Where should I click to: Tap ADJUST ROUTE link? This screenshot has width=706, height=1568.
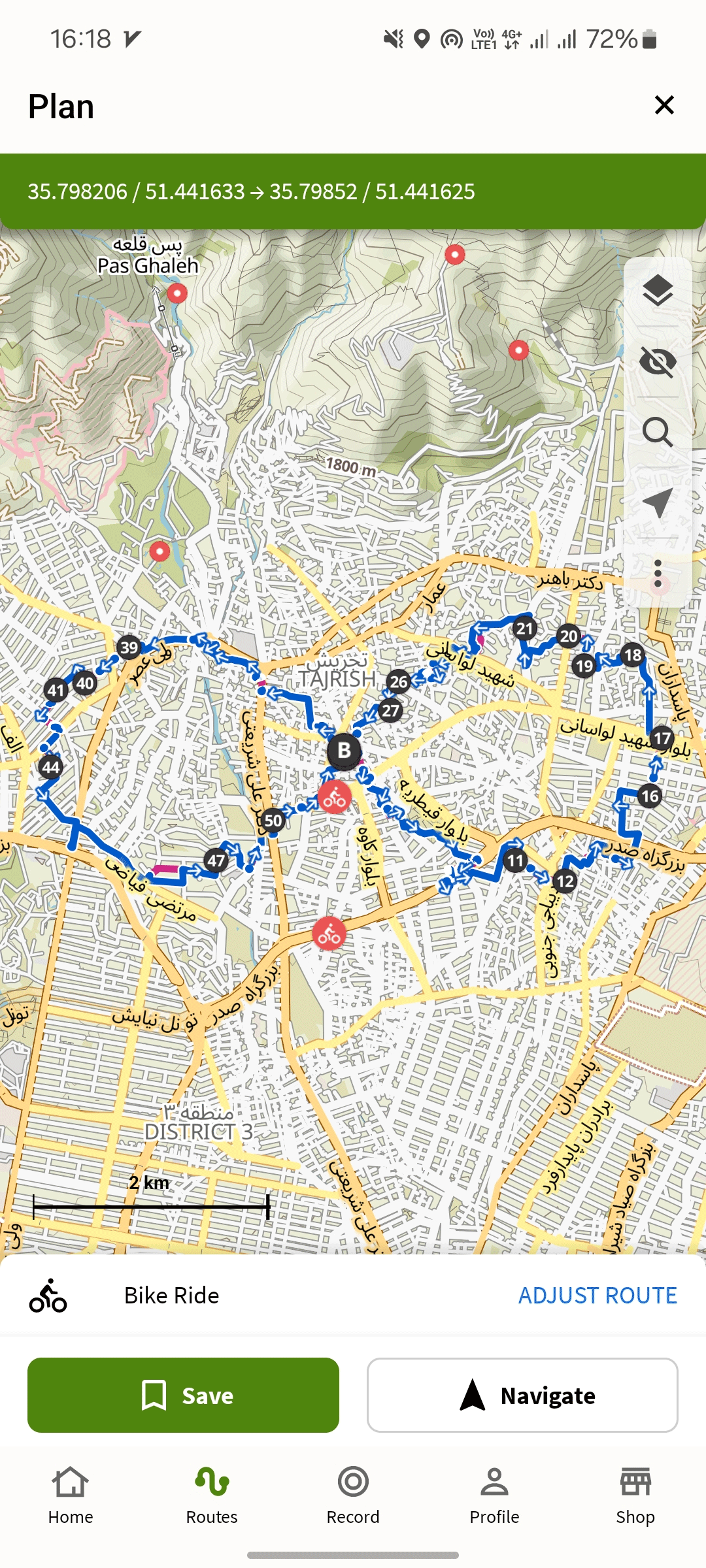pos(597,1295)
